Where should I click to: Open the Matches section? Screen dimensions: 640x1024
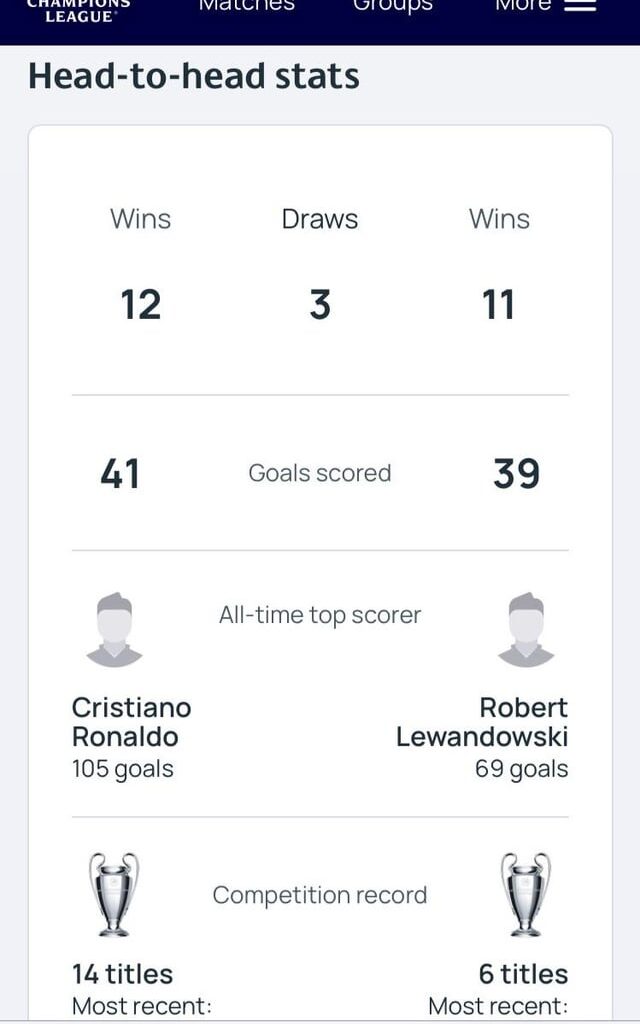point(246,8)
